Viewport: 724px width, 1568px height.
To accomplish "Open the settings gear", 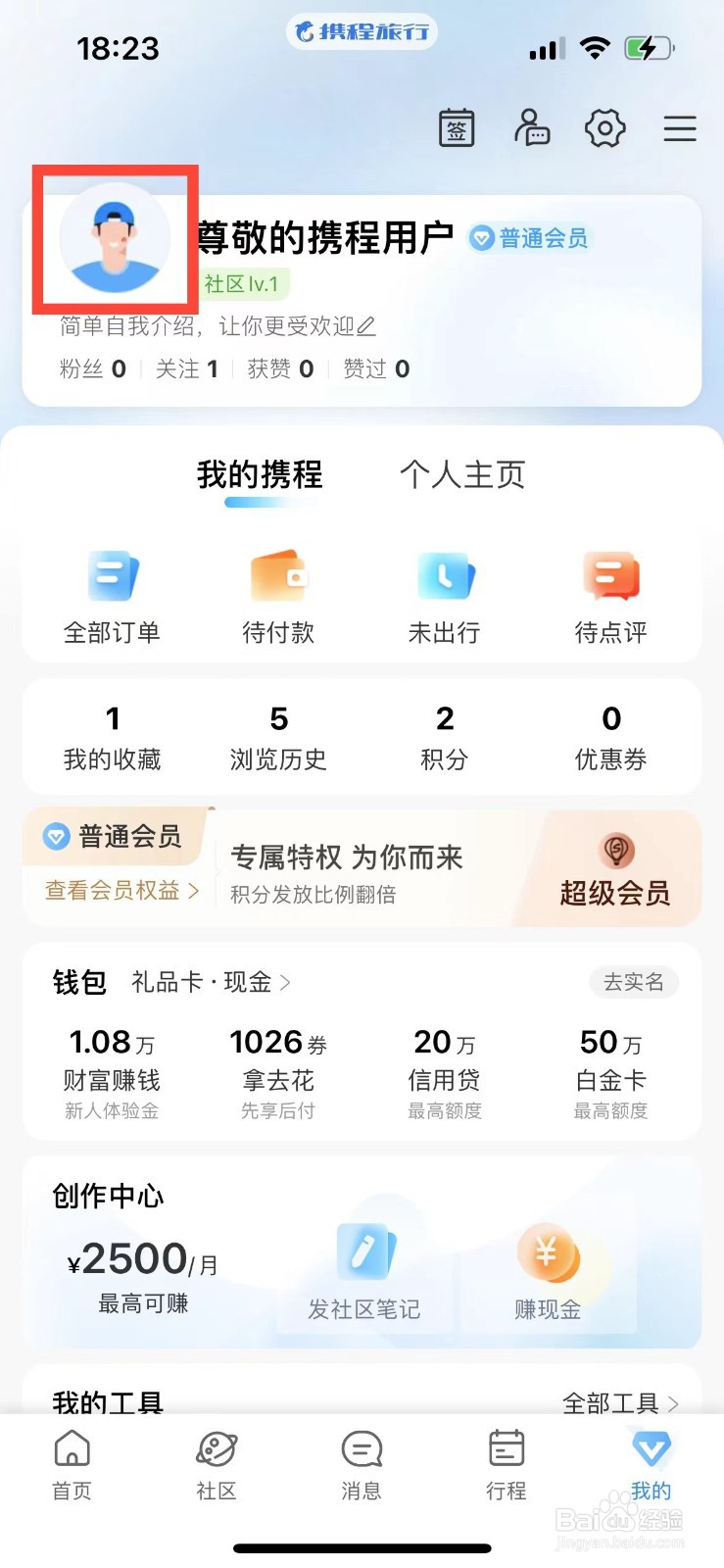I will tap(605, 128).
